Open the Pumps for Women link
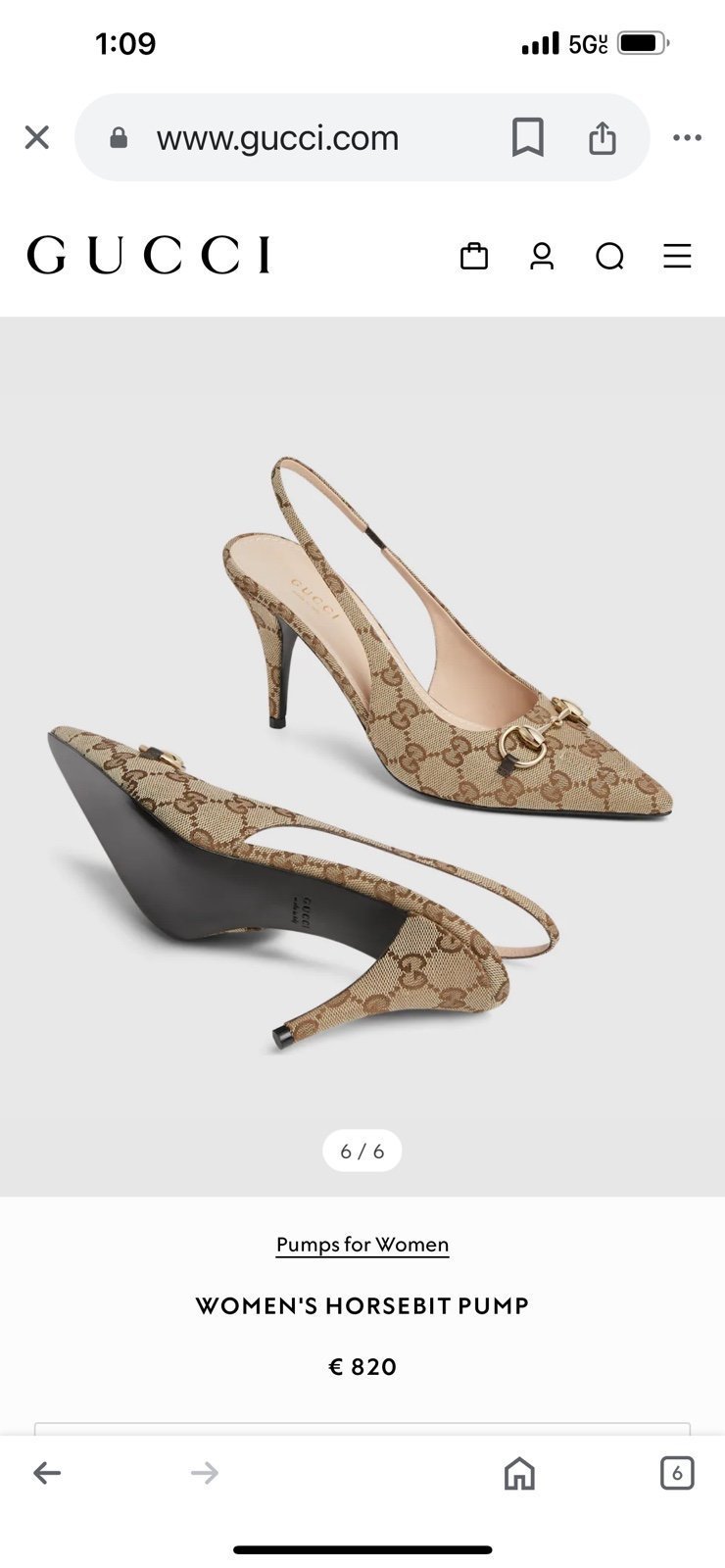Screen dimensions: 725x1568 click(x=362, y=1245)
